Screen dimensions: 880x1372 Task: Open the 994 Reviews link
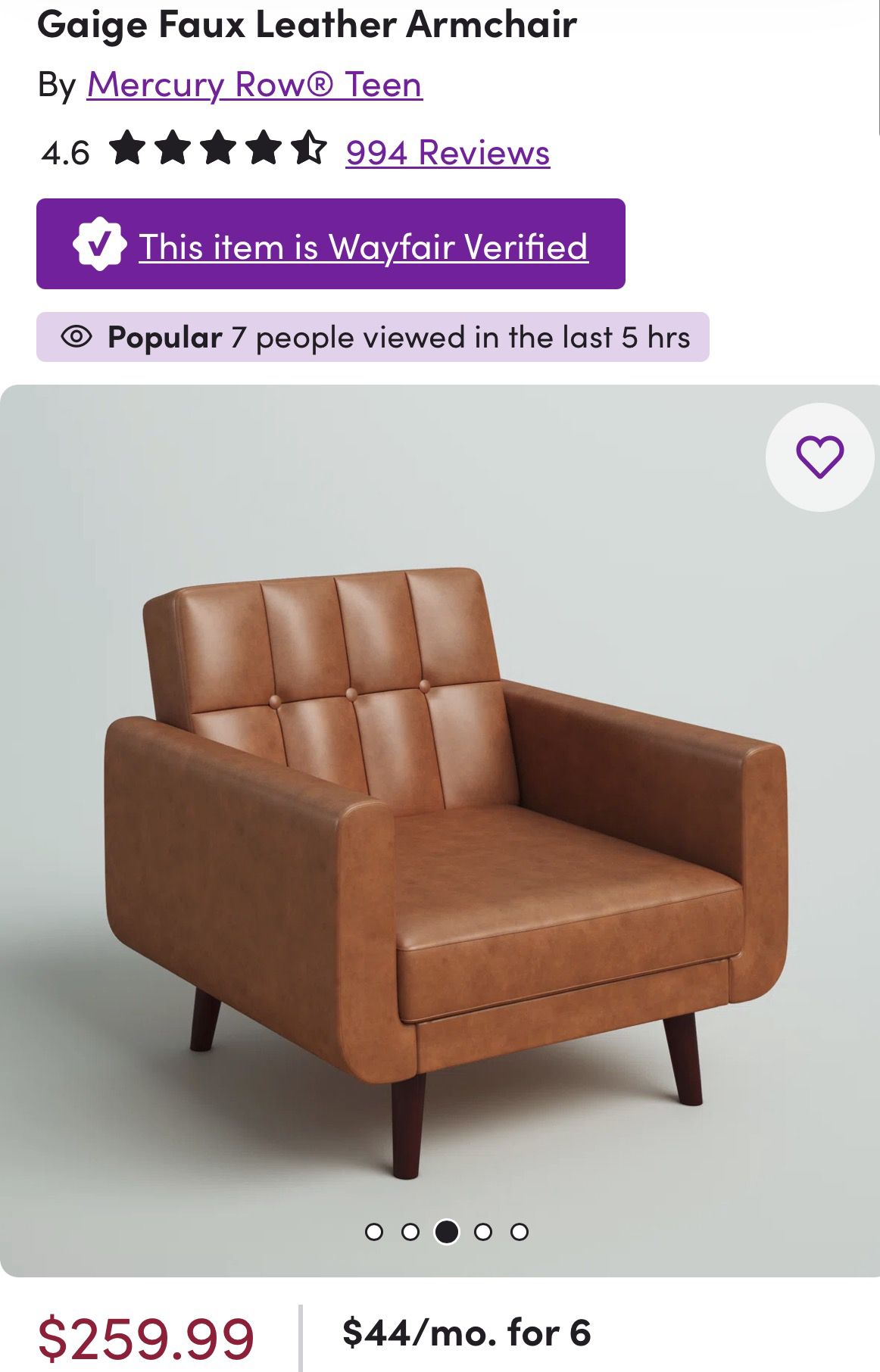pos(448,152)
